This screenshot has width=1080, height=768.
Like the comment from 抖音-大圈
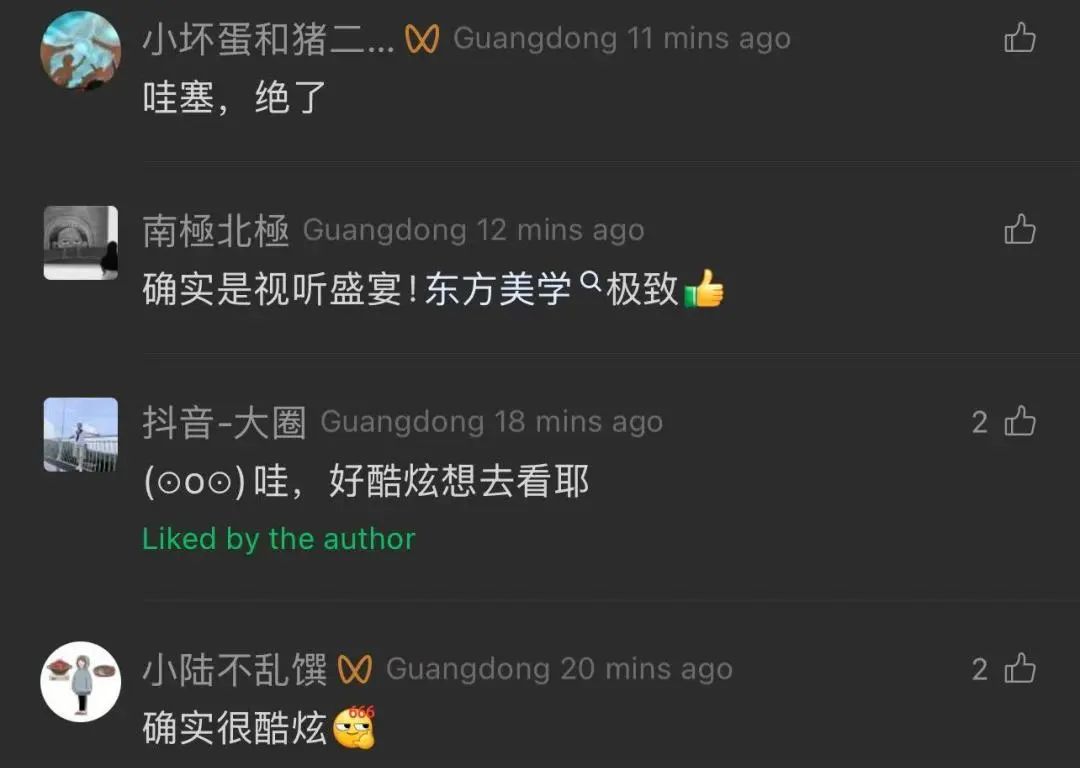pos(1019,422)
